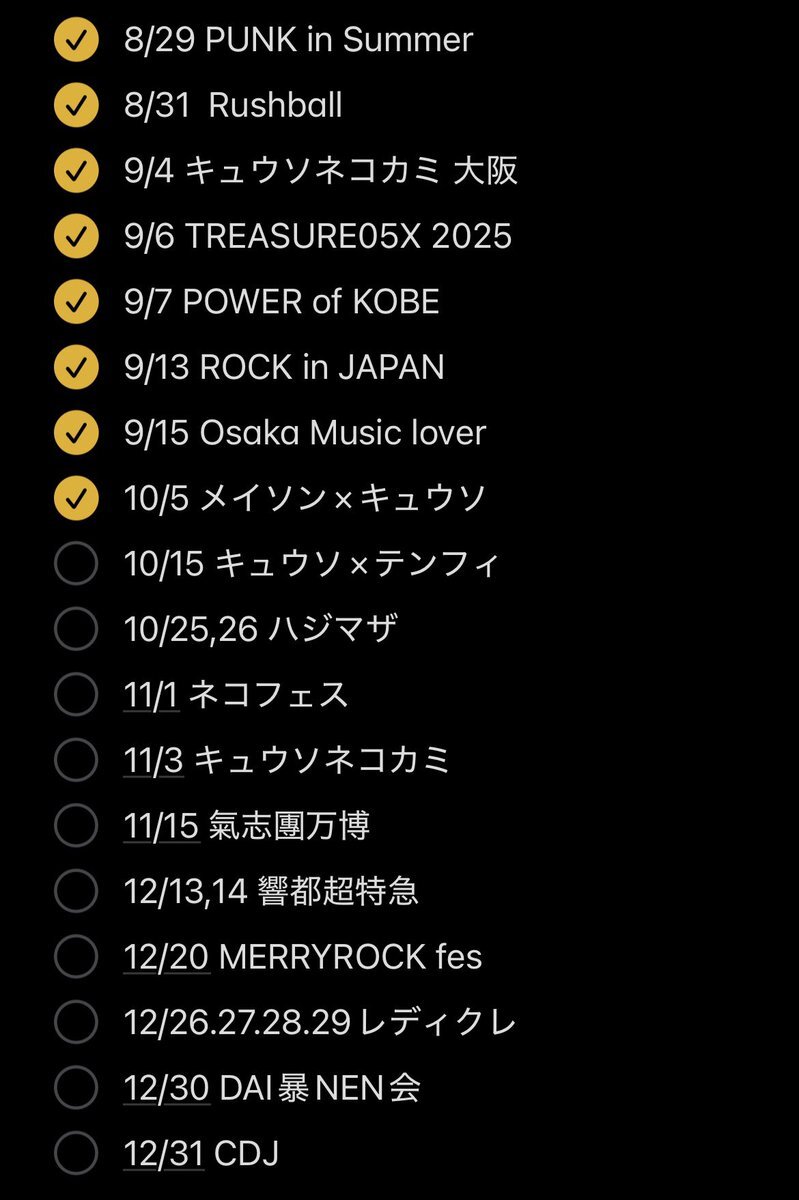Viewport: 799px width, 1200px height.
Task: Mark 12/30 DAI暴NEN会 as done
Action: [76, 1088]
